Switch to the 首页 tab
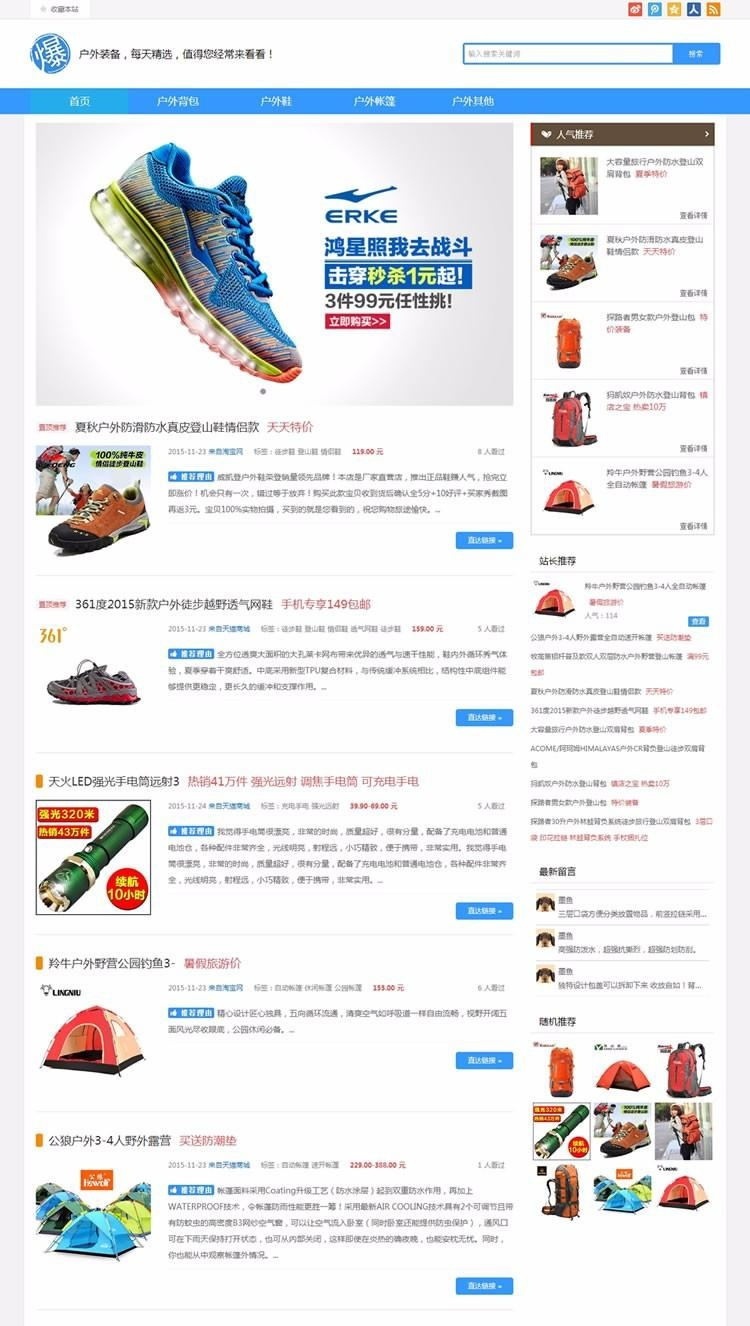 (x=79, y=101)
